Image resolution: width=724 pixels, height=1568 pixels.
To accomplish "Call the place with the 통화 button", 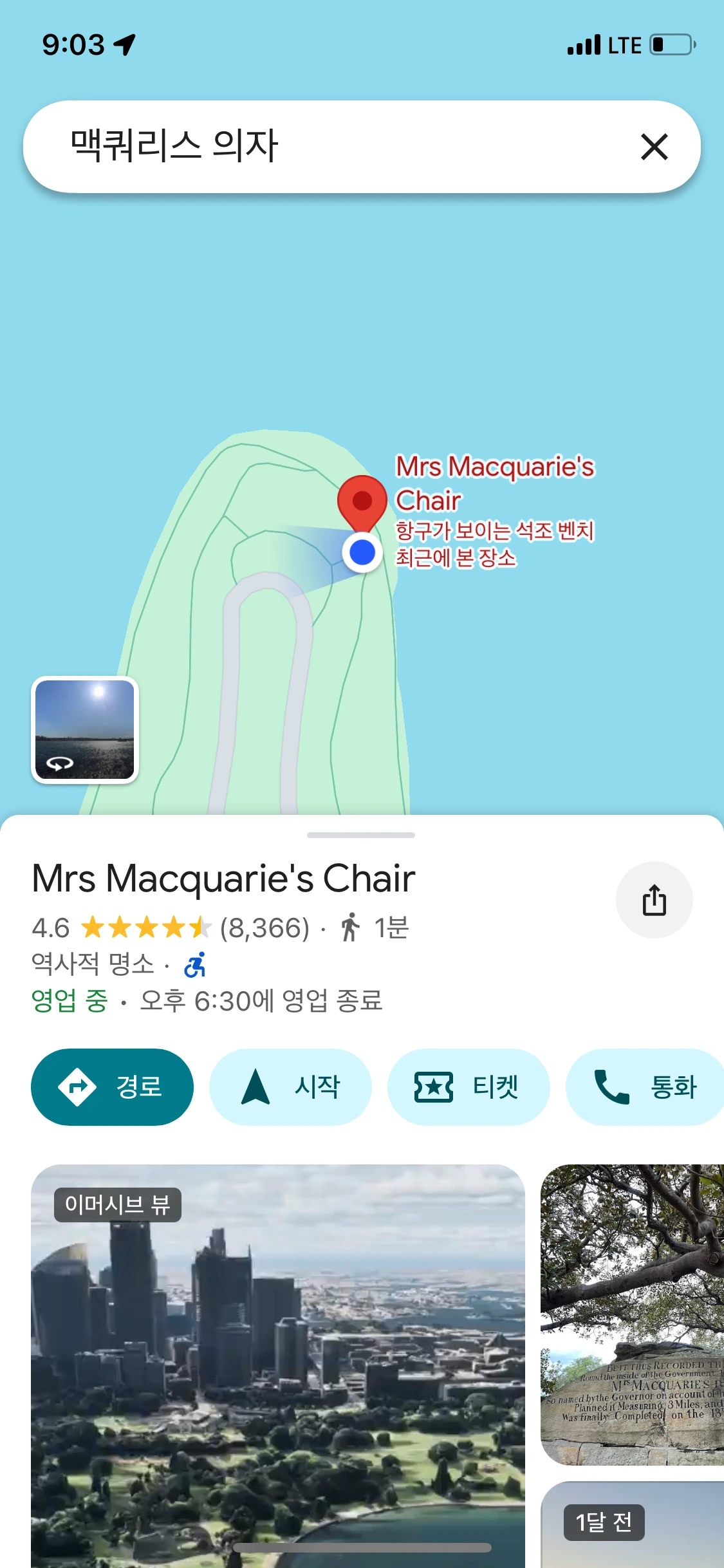I will (645, 1087).
